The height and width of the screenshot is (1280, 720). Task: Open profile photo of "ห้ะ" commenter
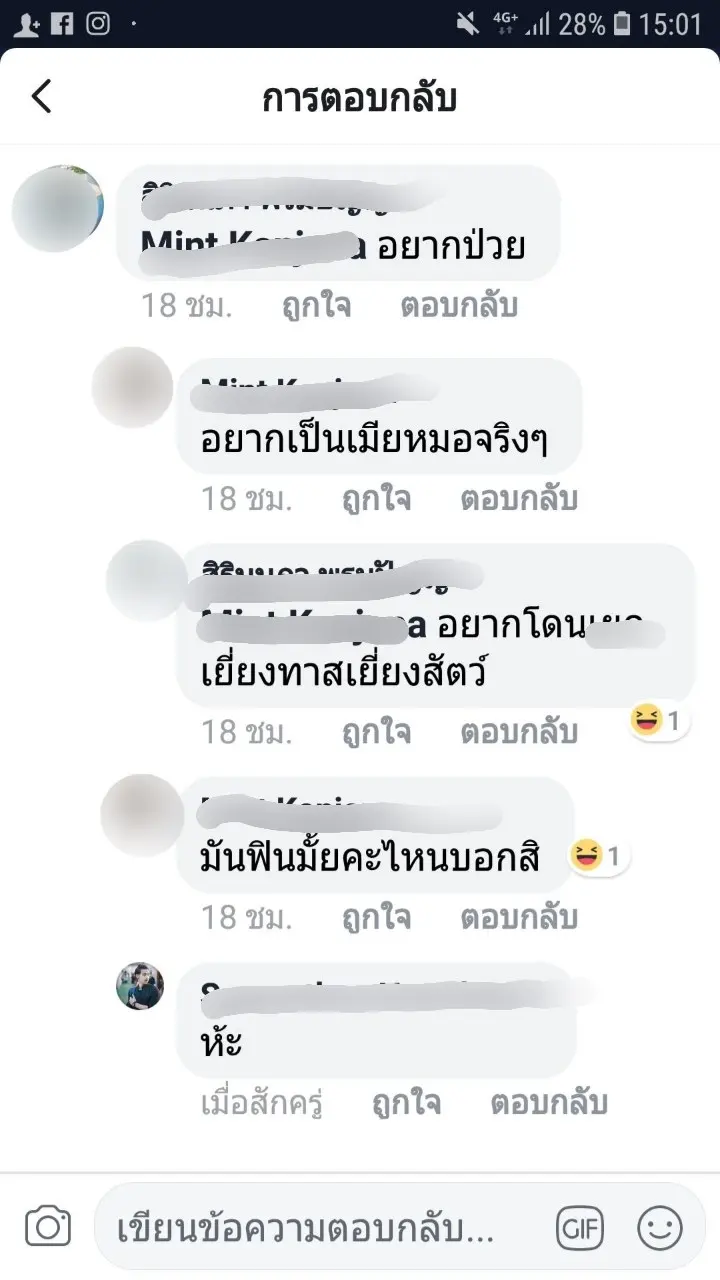coord(140,985)
